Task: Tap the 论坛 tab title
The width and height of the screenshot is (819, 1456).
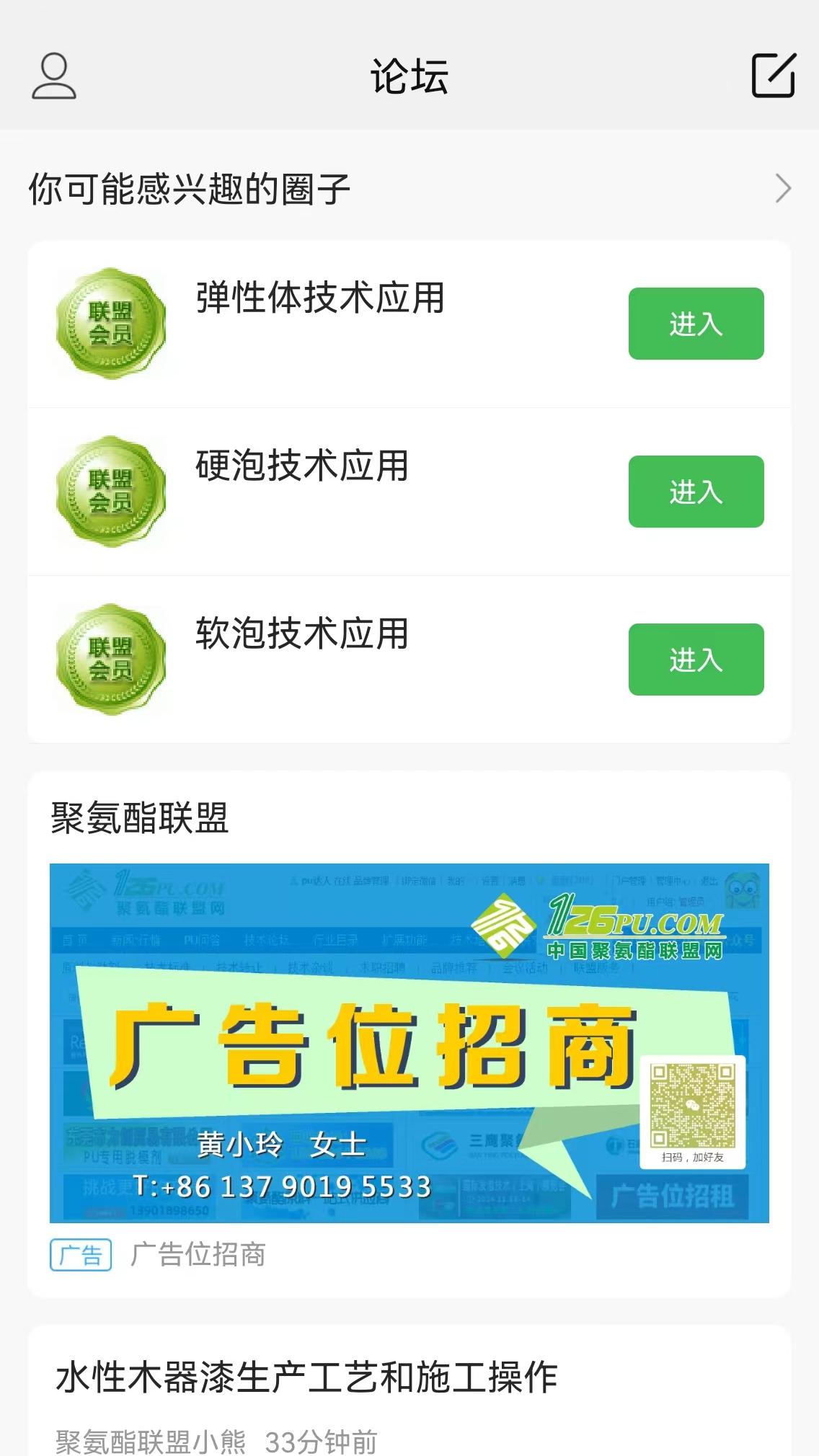Action: point(409,78)
